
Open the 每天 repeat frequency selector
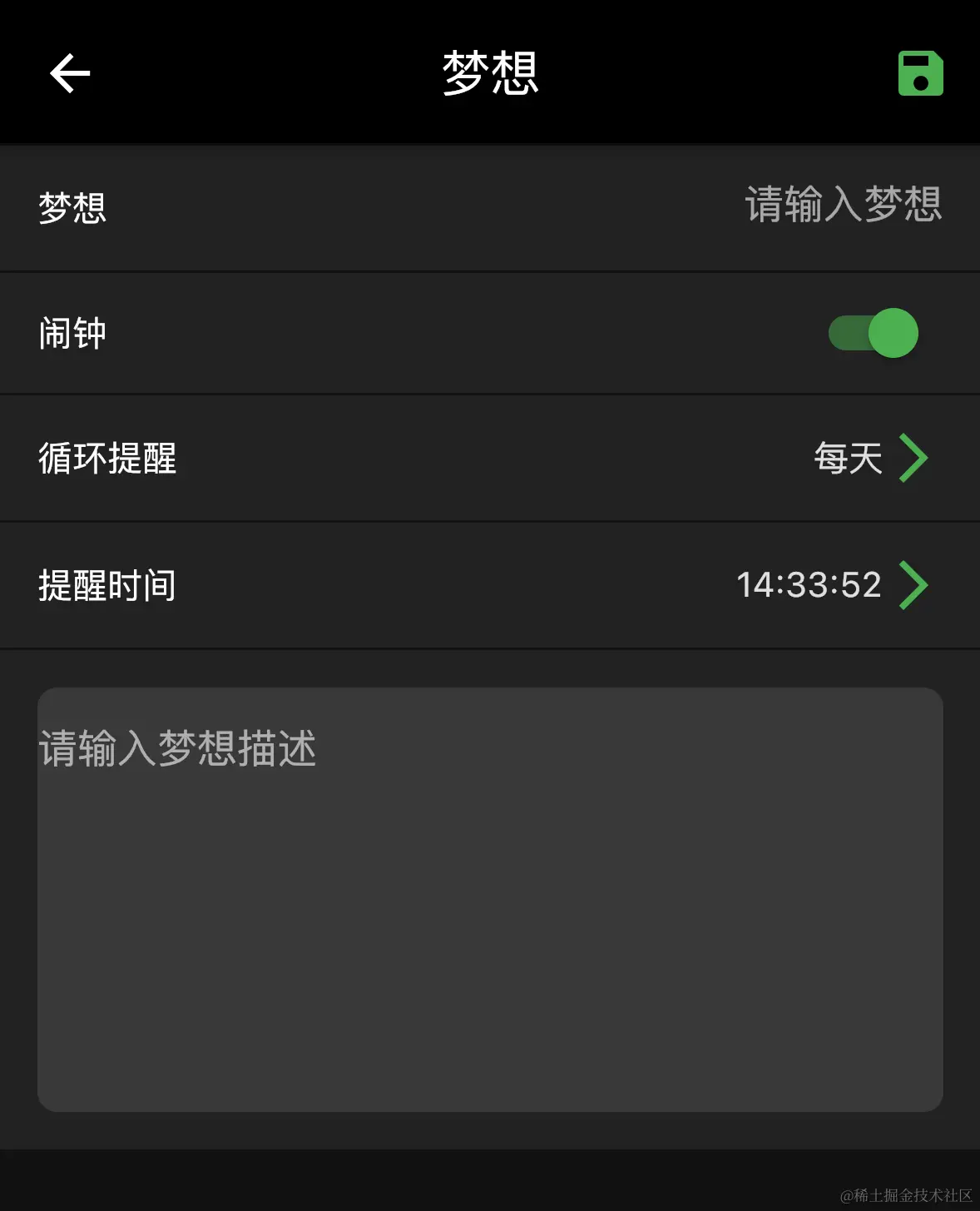[845, 458]
